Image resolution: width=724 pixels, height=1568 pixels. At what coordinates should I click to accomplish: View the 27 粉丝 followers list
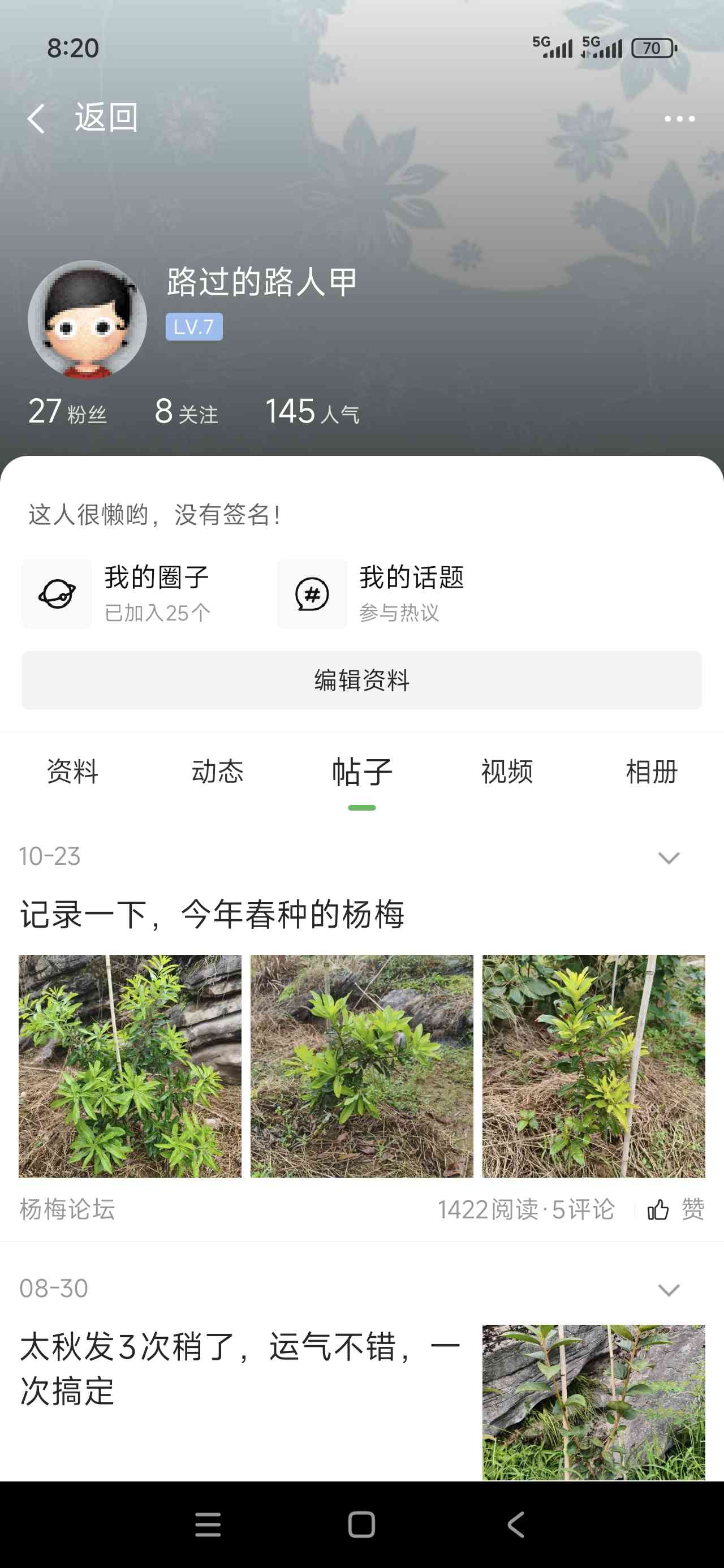(x=67, y=412)
